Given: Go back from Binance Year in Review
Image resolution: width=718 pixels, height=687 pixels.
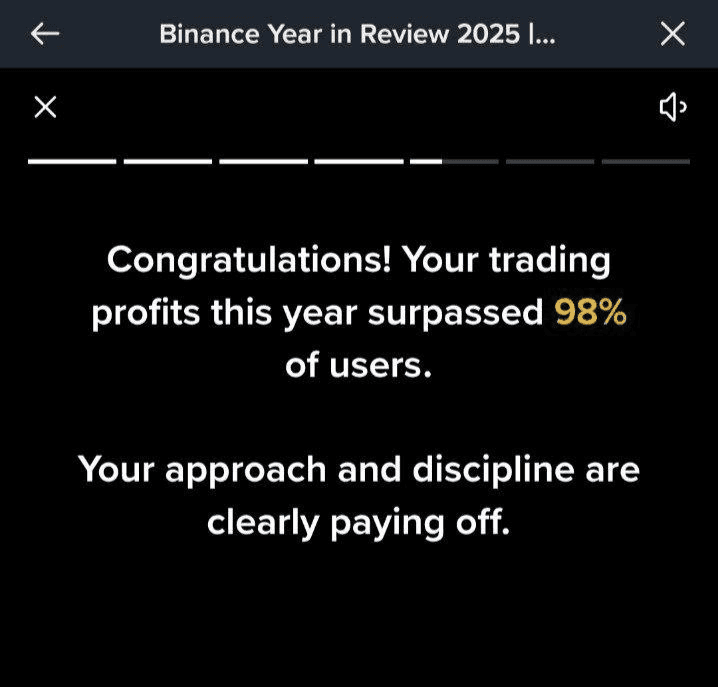Looking at the screenshot, I should (45, 34).
